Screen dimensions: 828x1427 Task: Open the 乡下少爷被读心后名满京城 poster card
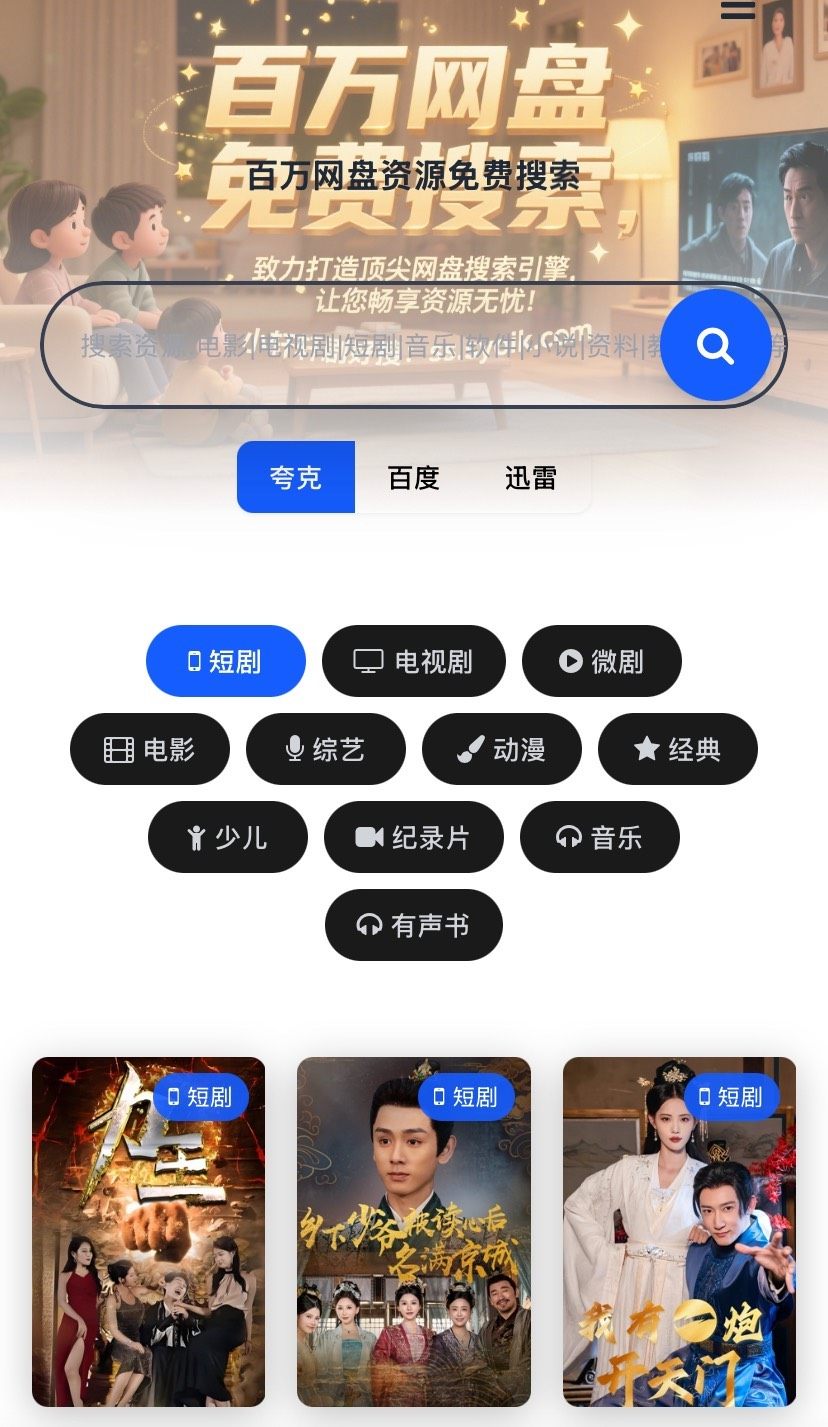coord(414,1240)
